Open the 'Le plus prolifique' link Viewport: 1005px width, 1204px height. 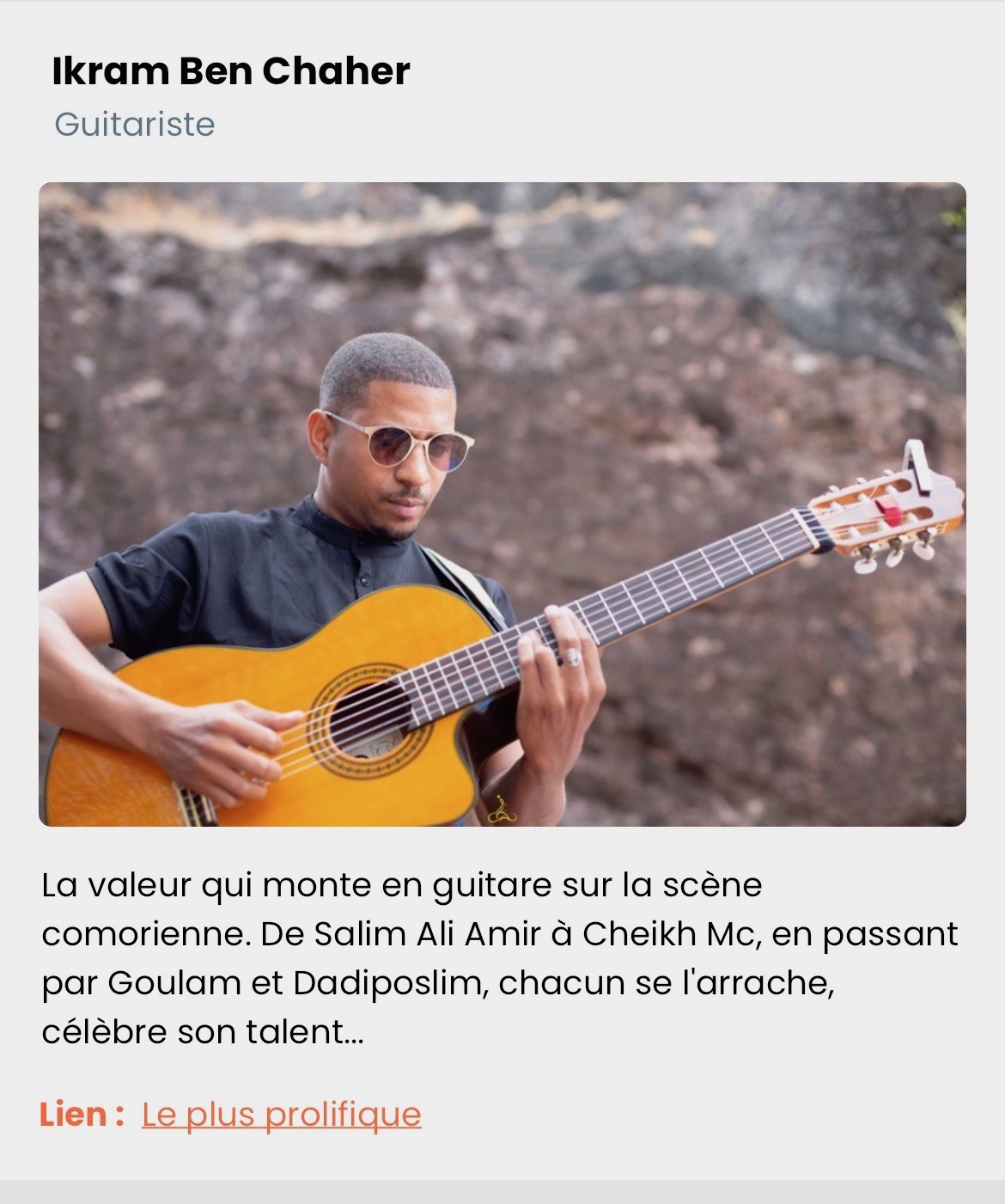coord(281,1115)
